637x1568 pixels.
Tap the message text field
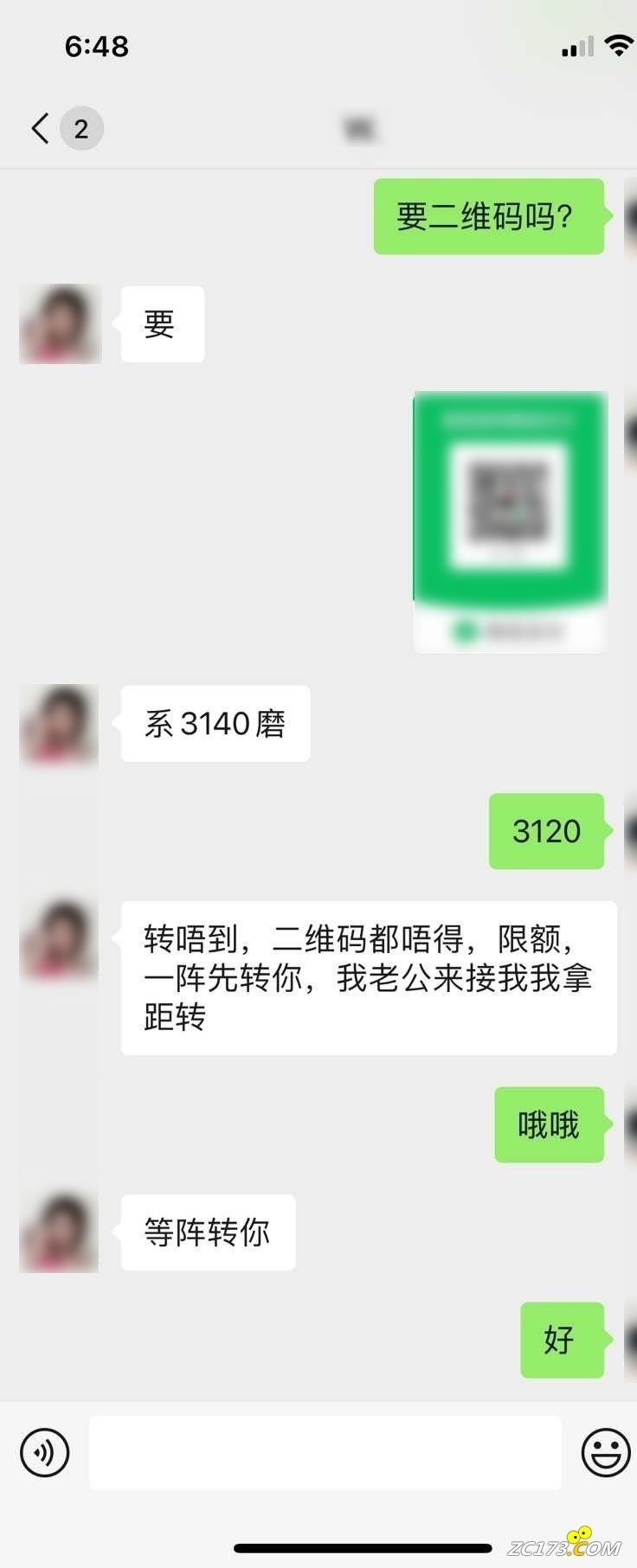(325, 1452)
